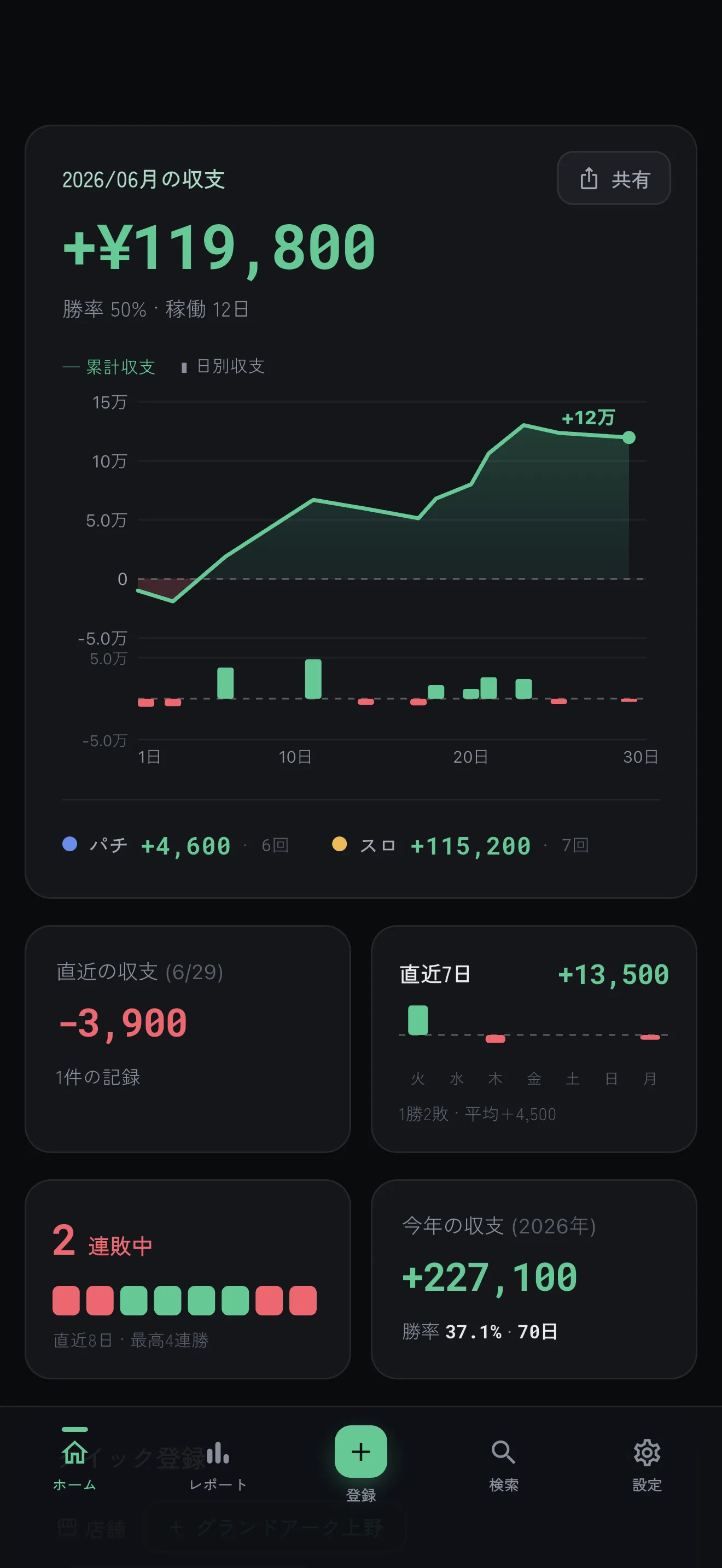This screenshot has height=1568, width=722.
Task: Select the パチ balance breakdown
Action: pyautogui.click(x=176, y=845)
